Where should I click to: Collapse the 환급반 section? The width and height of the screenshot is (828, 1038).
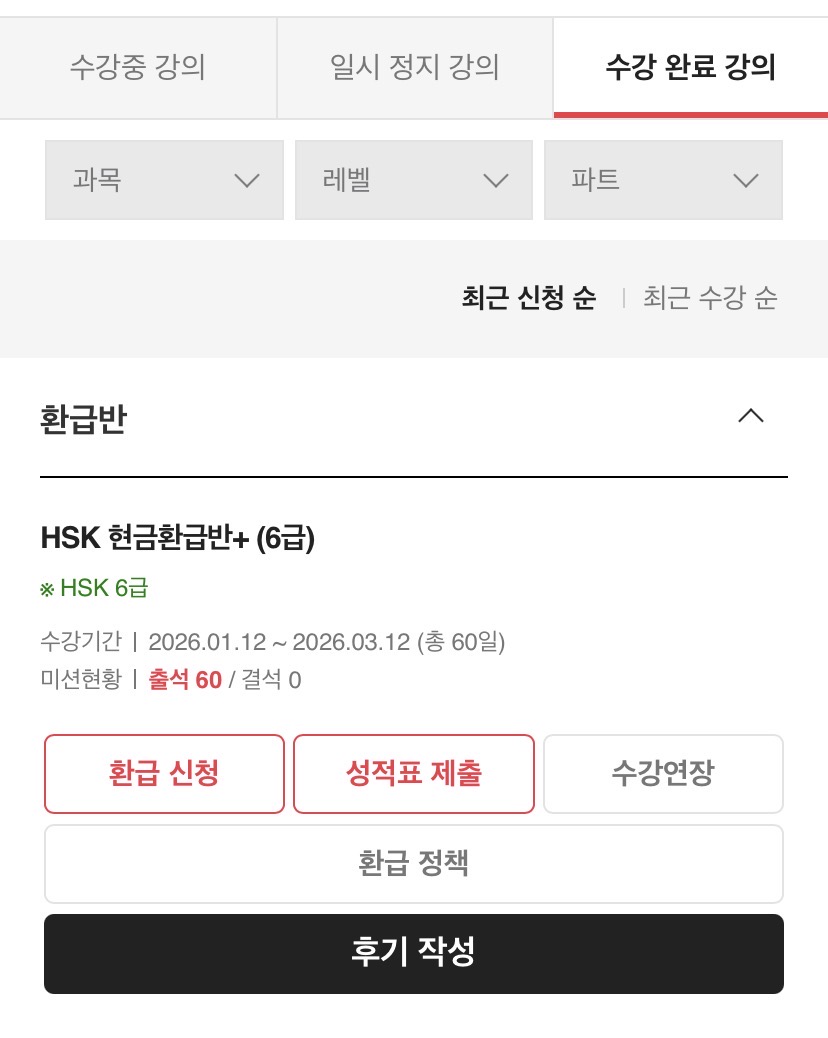pos(750,416)
